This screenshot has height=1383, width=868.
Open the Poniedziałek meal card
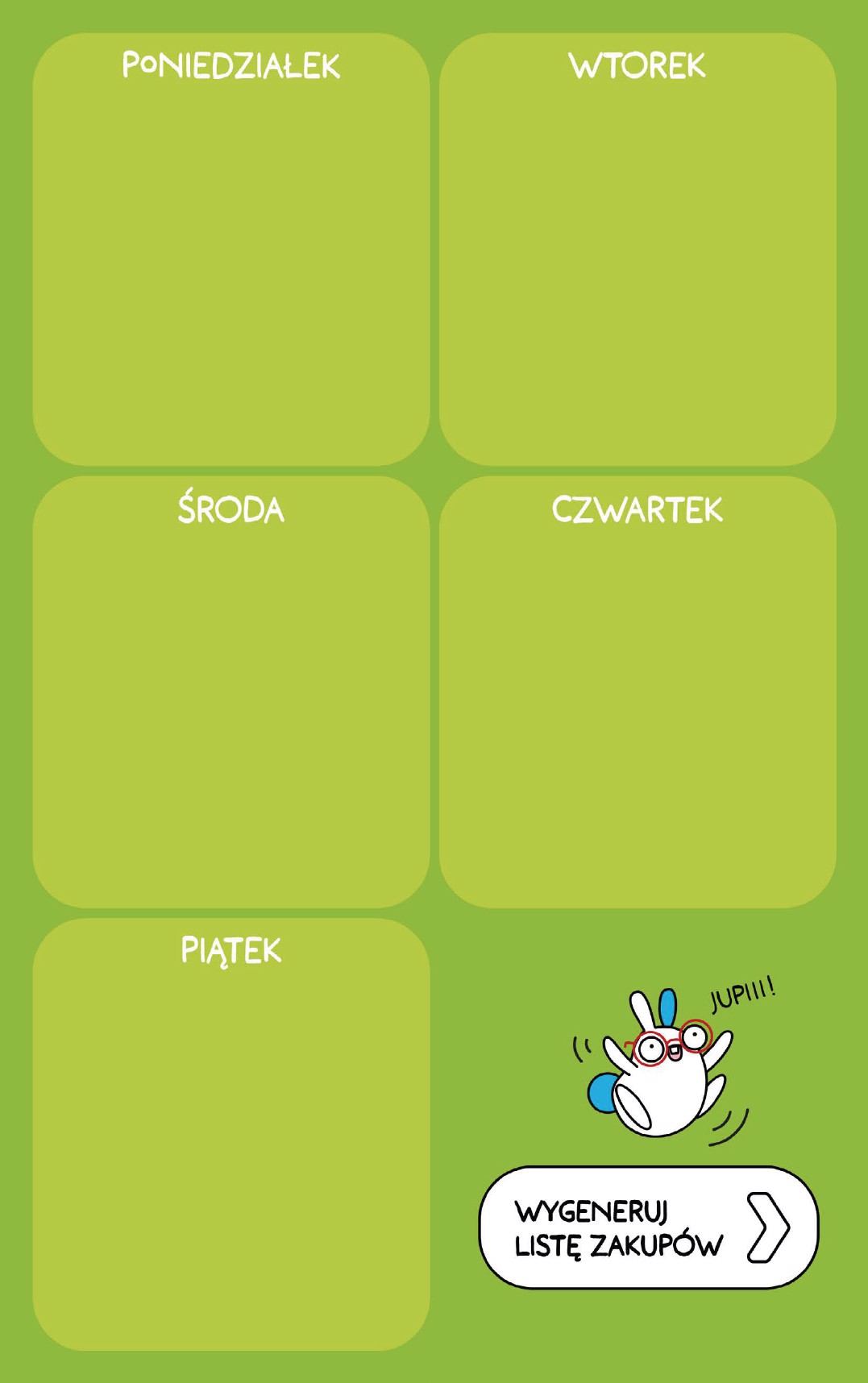231,249
